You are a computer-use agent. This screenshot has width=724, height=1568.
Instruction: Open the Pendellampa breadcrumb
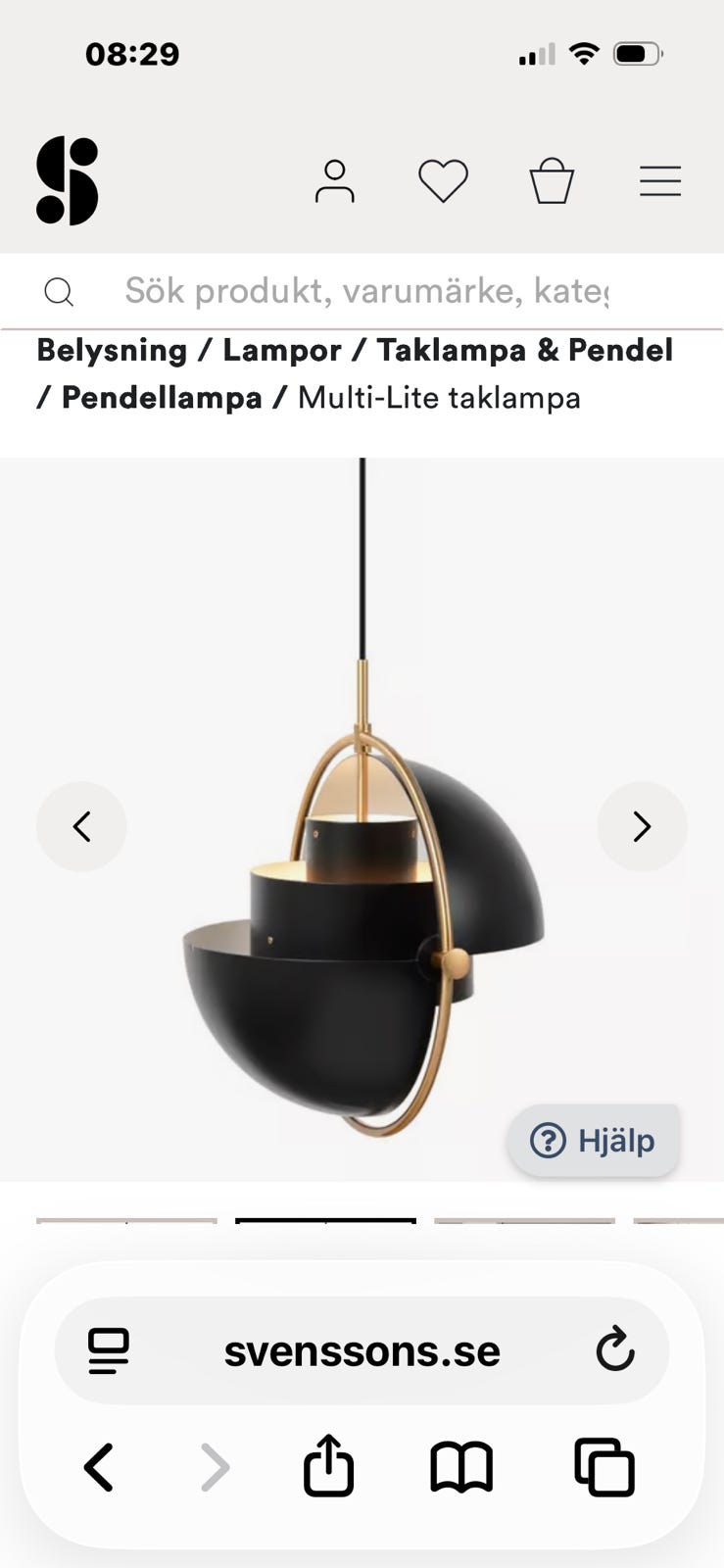(x=162, y=399)
